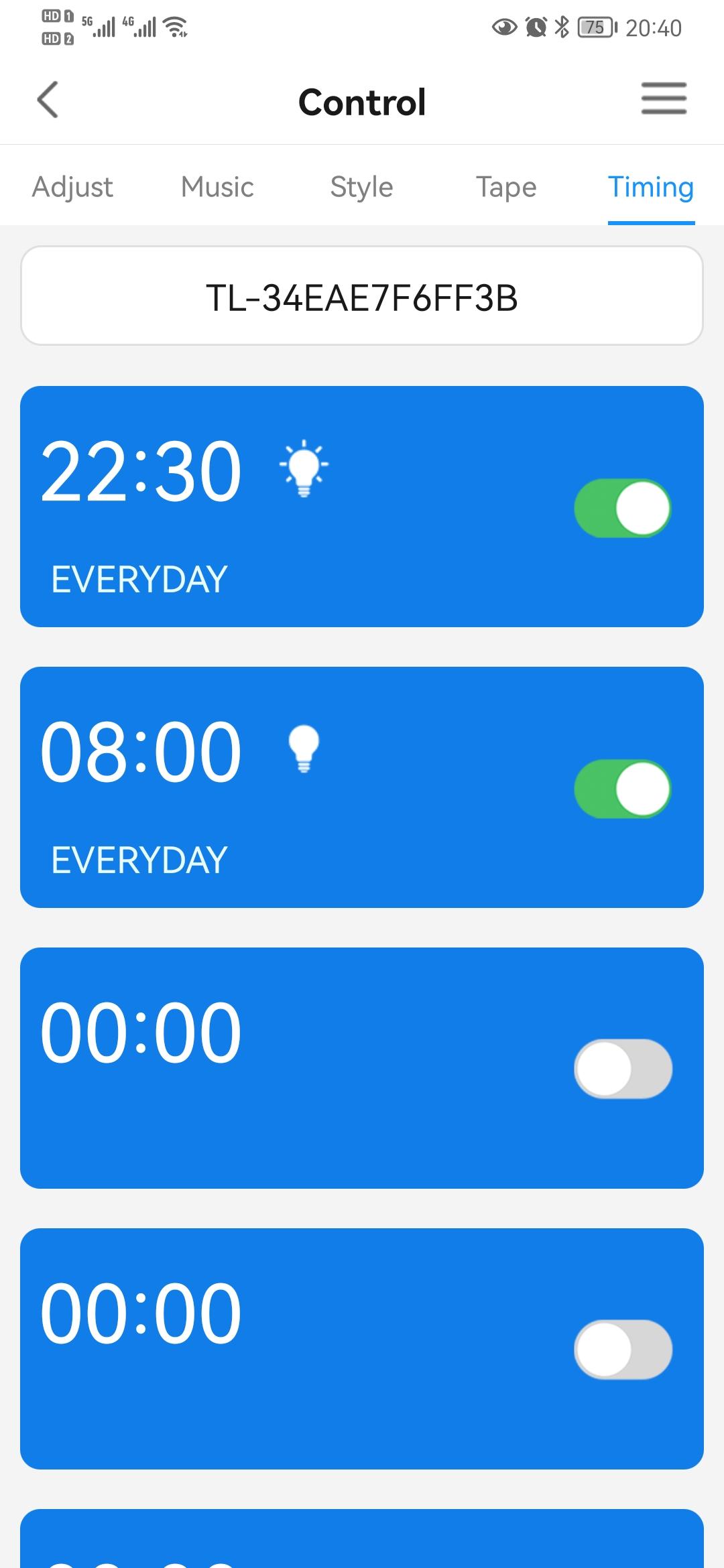Turn off the 08:00 timer switch
This screenshot has width=724, height=1568.
click(x=623, y=789)
